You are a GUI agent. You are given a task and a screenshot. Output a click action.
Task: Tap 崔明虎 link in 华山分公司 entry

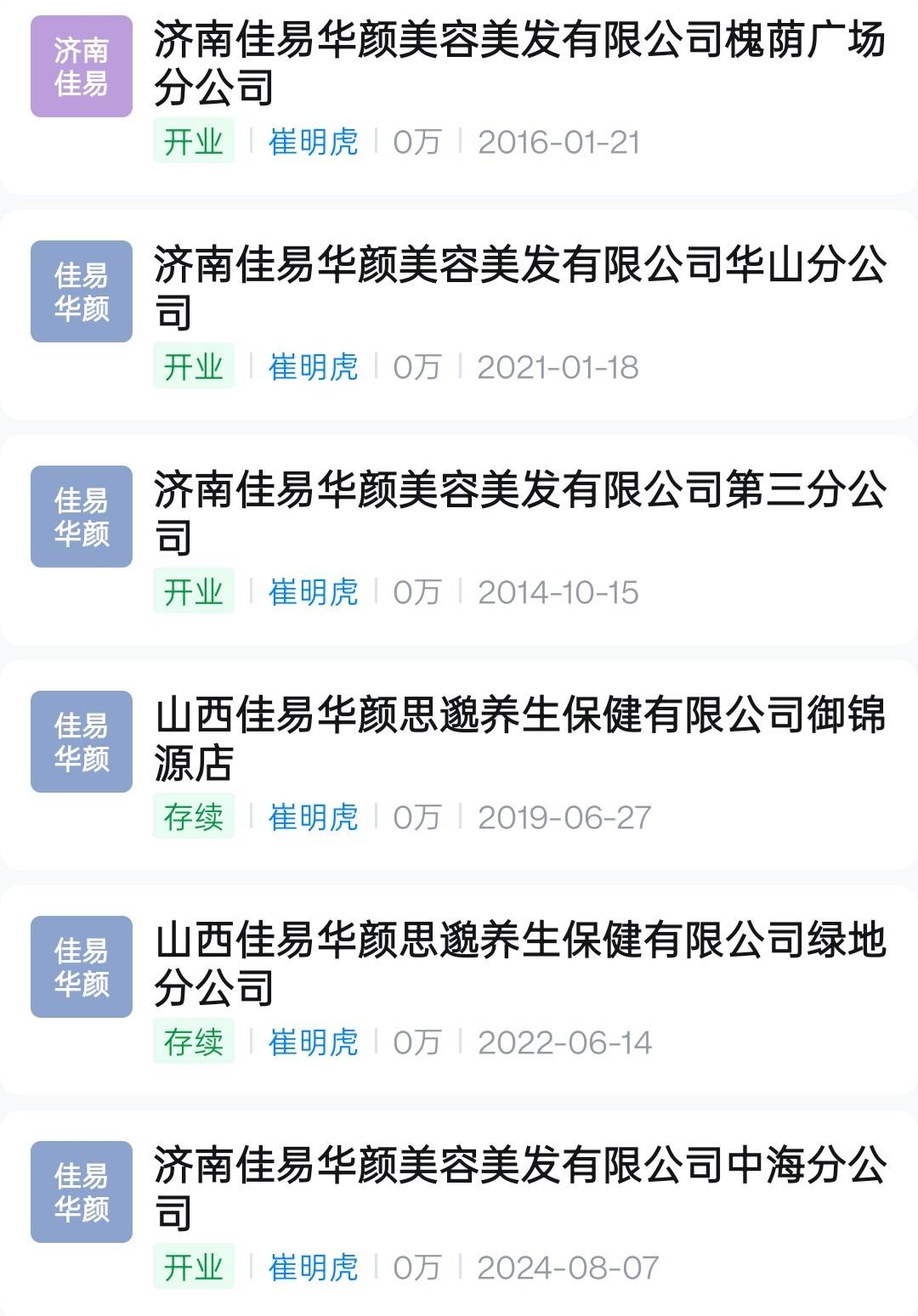313,367
